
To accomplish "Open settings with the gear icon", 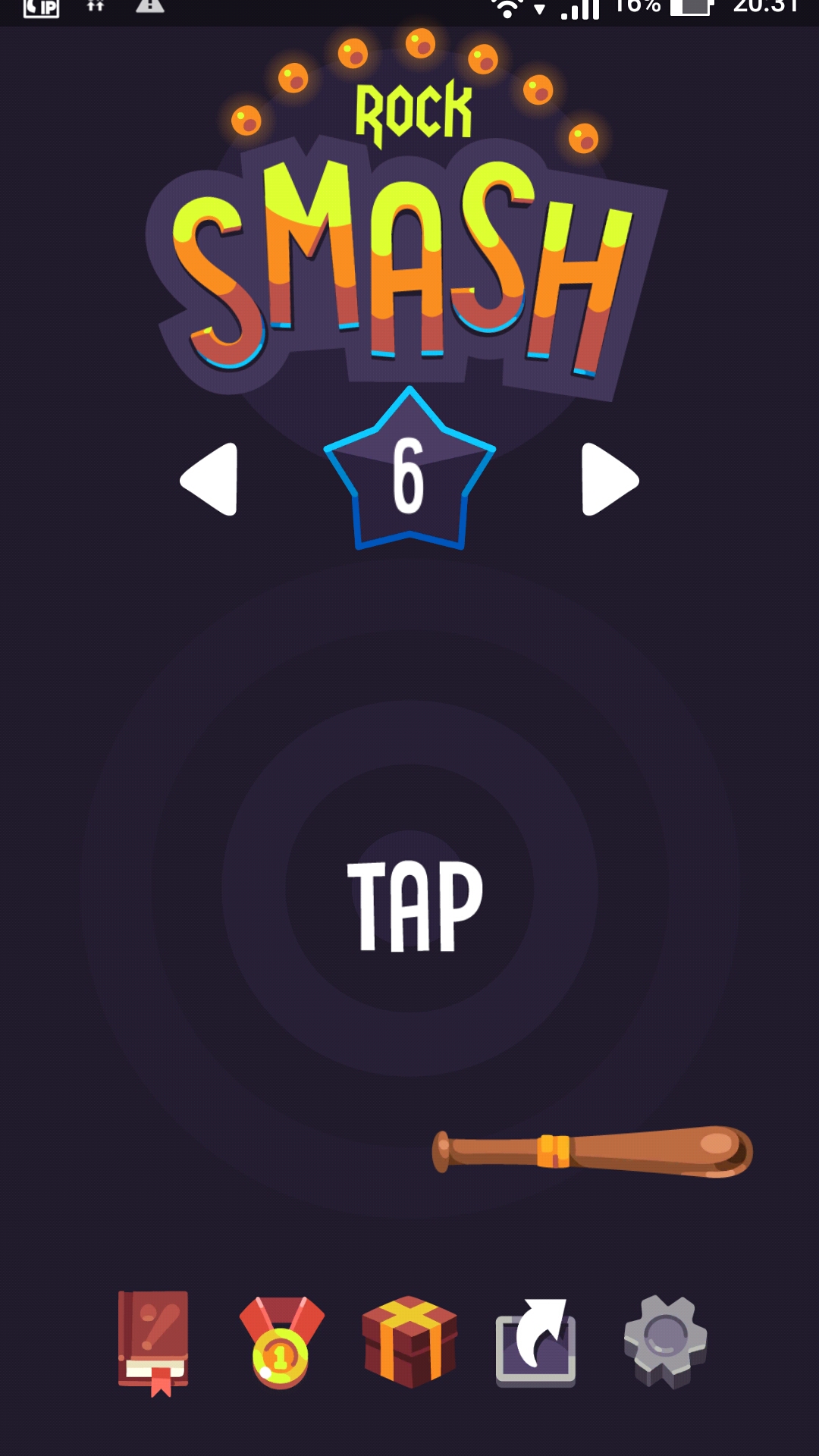I will [665, 1341].
